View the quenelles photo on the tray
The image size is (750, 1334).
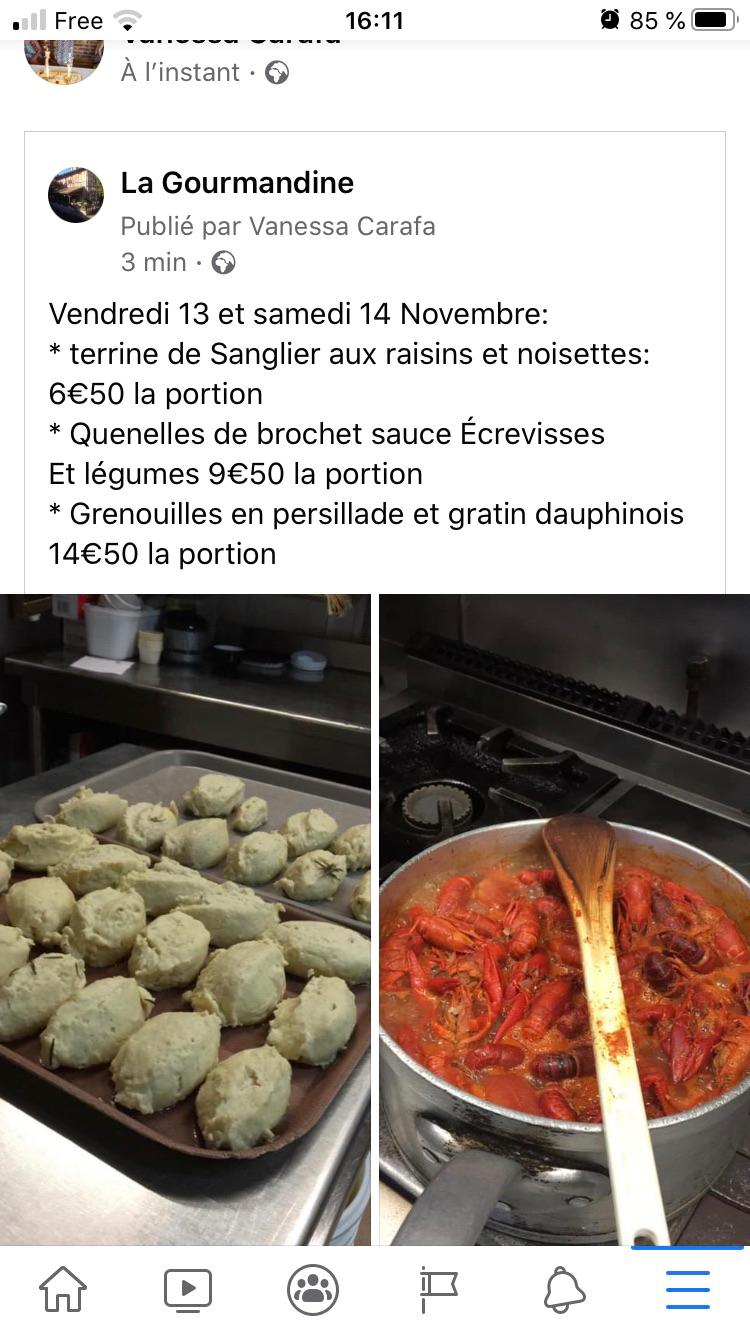pos(185,920)
